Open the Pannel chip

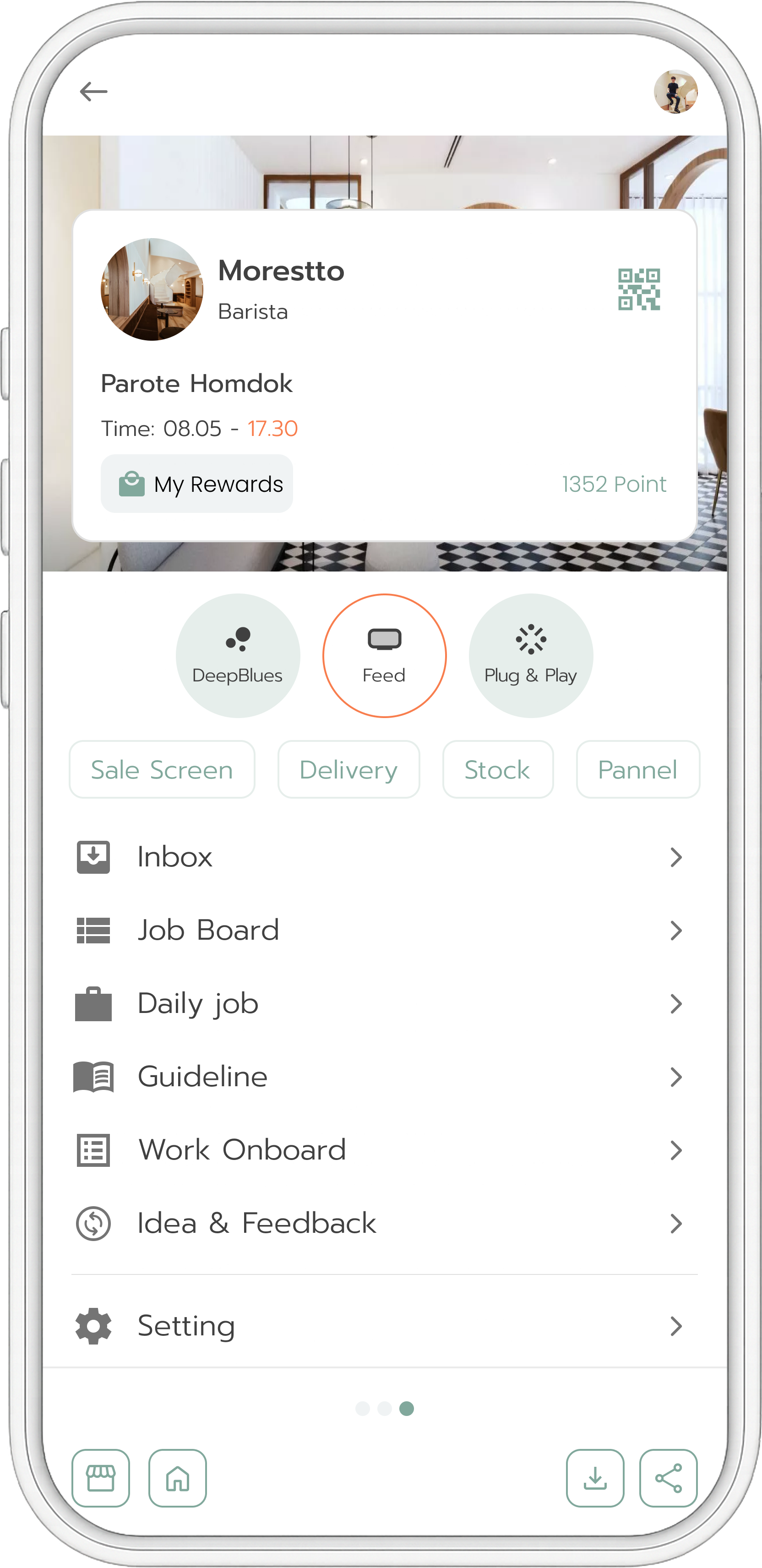click(x=637, y=769)
